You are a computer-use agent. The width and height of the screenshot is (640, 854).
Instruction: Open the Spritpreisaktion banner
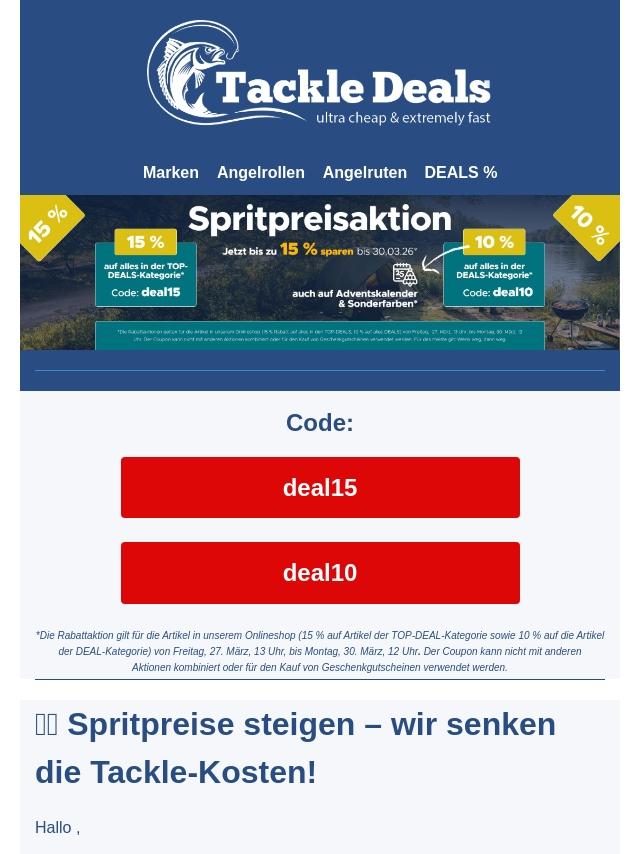point(320,272)
